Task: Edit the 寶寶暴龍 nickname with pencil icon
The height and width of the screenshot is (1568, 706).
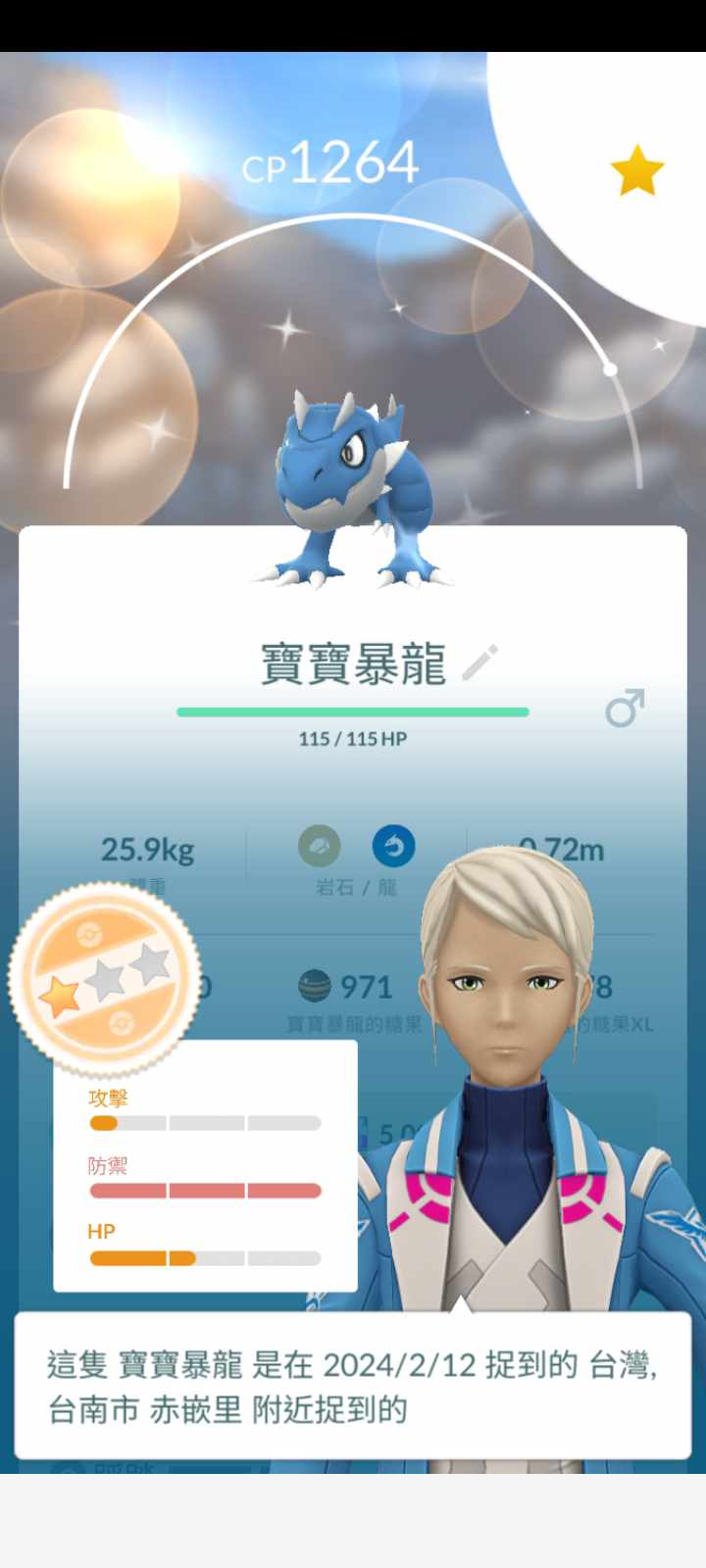Action: pyautogui.click(x=480, y=663)
